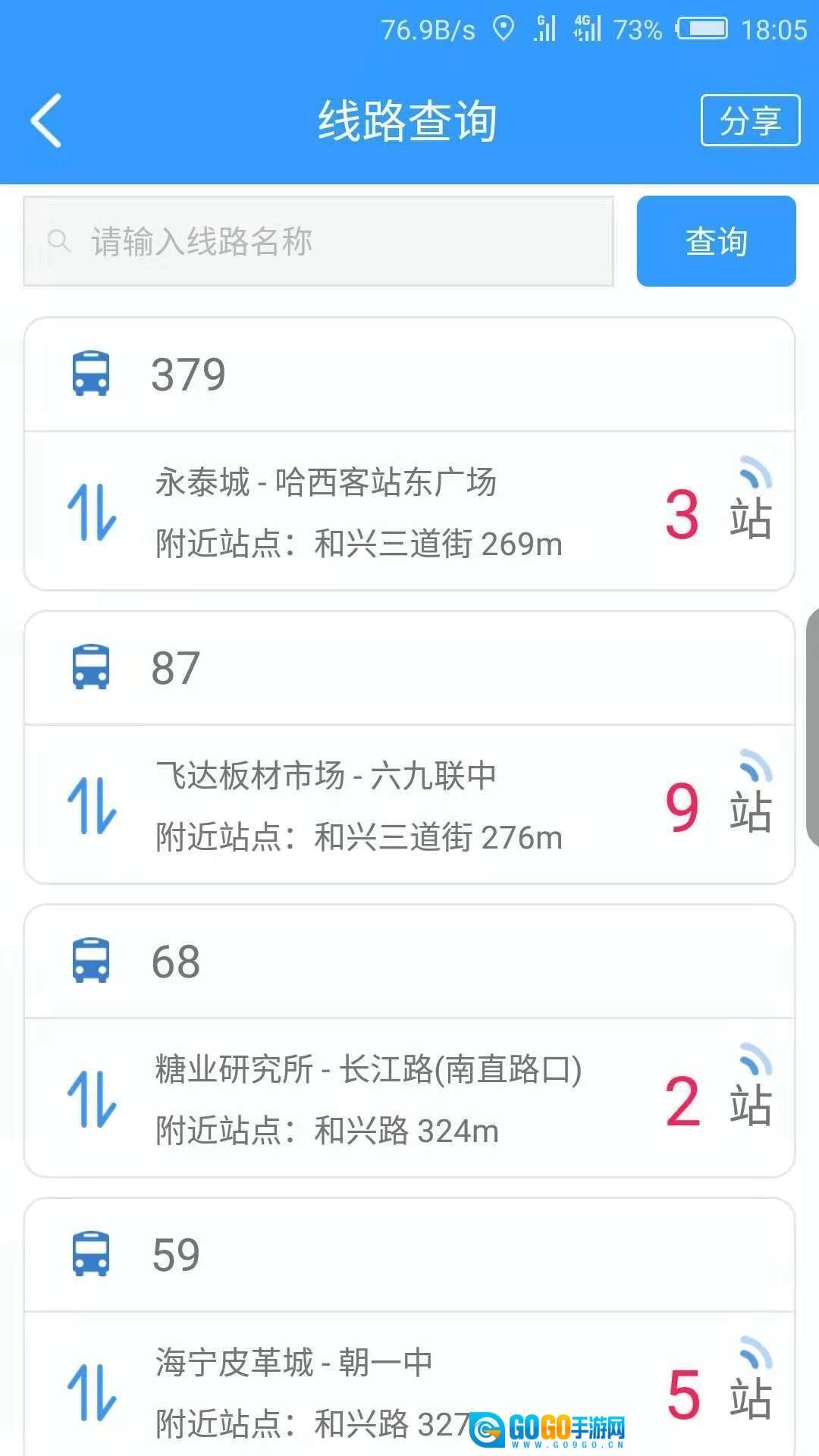Open bus route 59 header

pos(409,1255)
